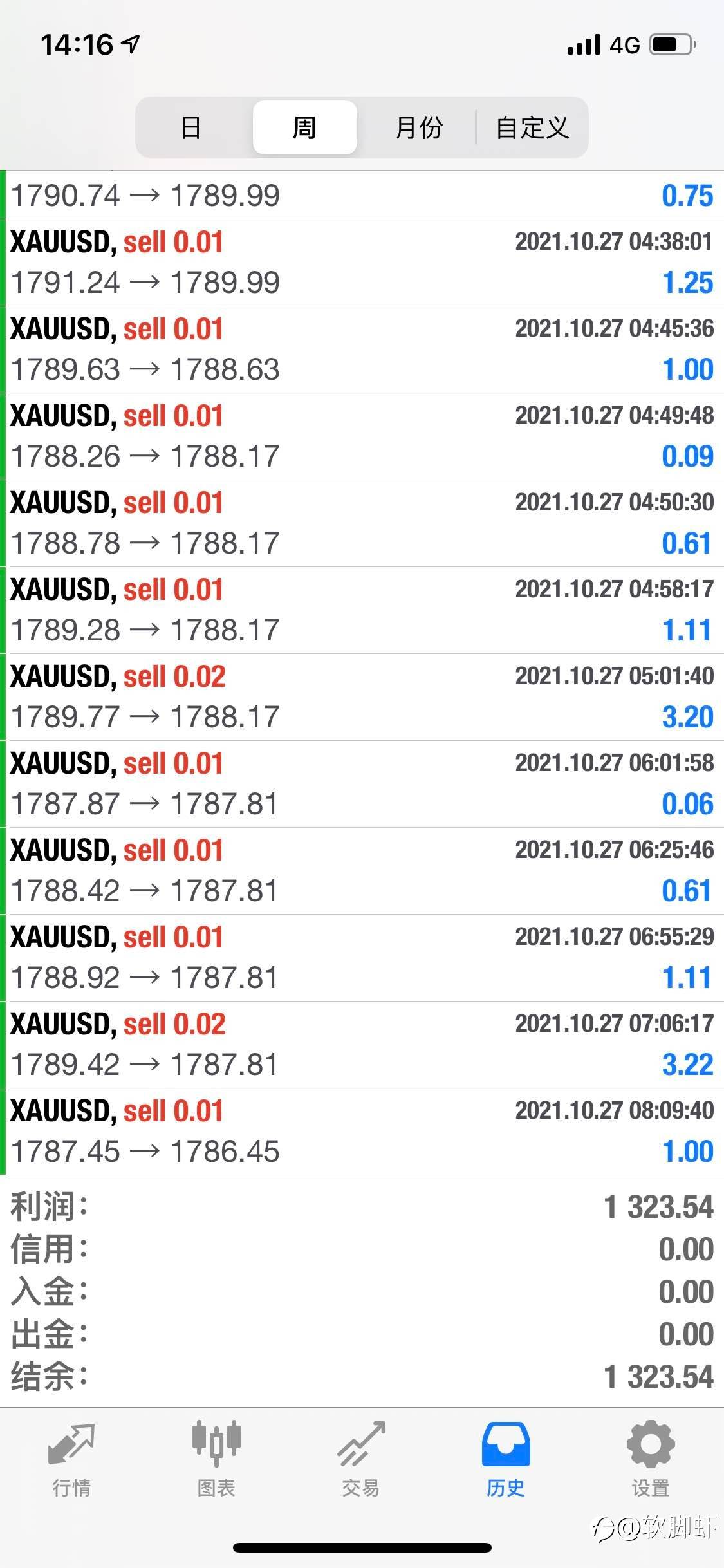Open the 自定义 custom range tab
The height and width of the screenshot is (1568, 724).
532,127
